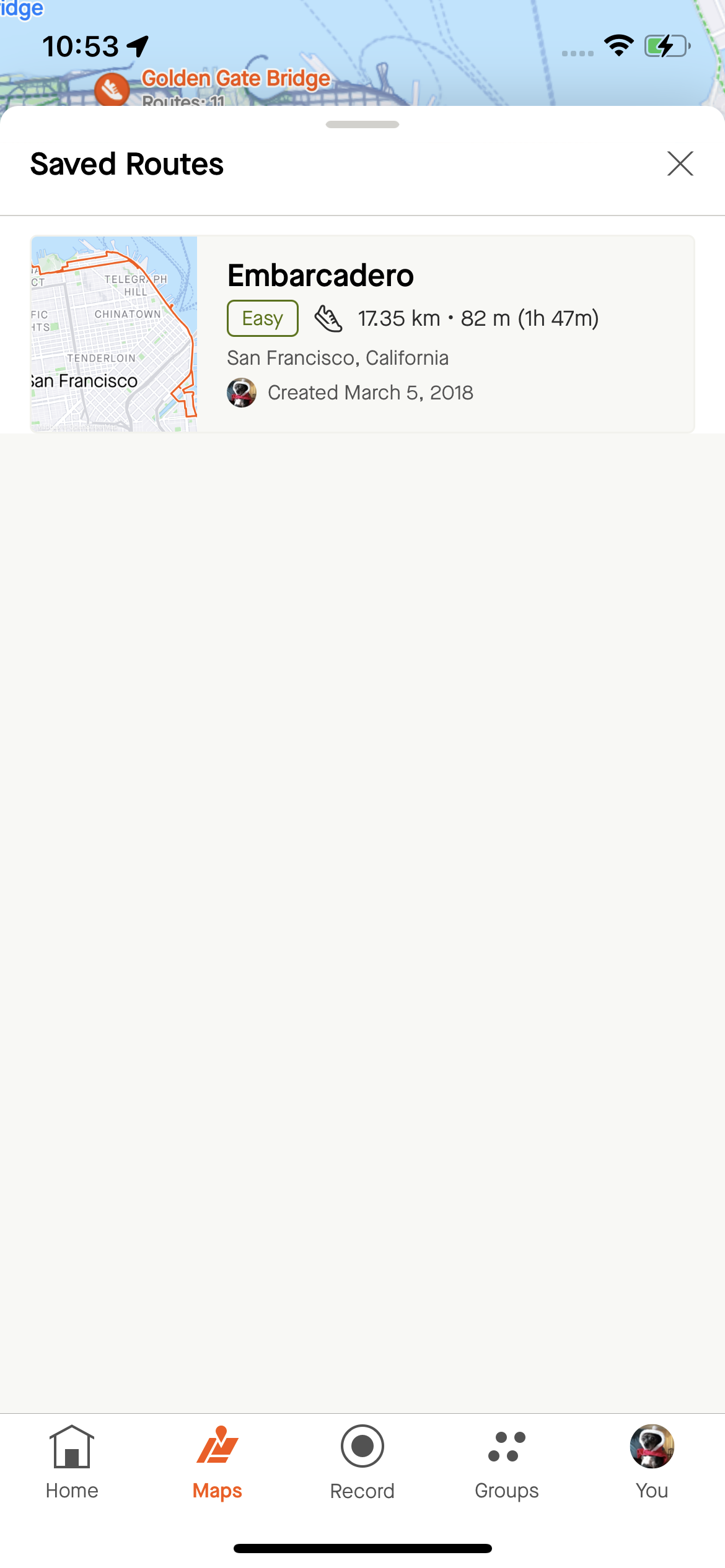This screenshot has height=1568, width=725.
Task: Tap the Golden Gate Bridge routes marker
Action: [112, 90]
